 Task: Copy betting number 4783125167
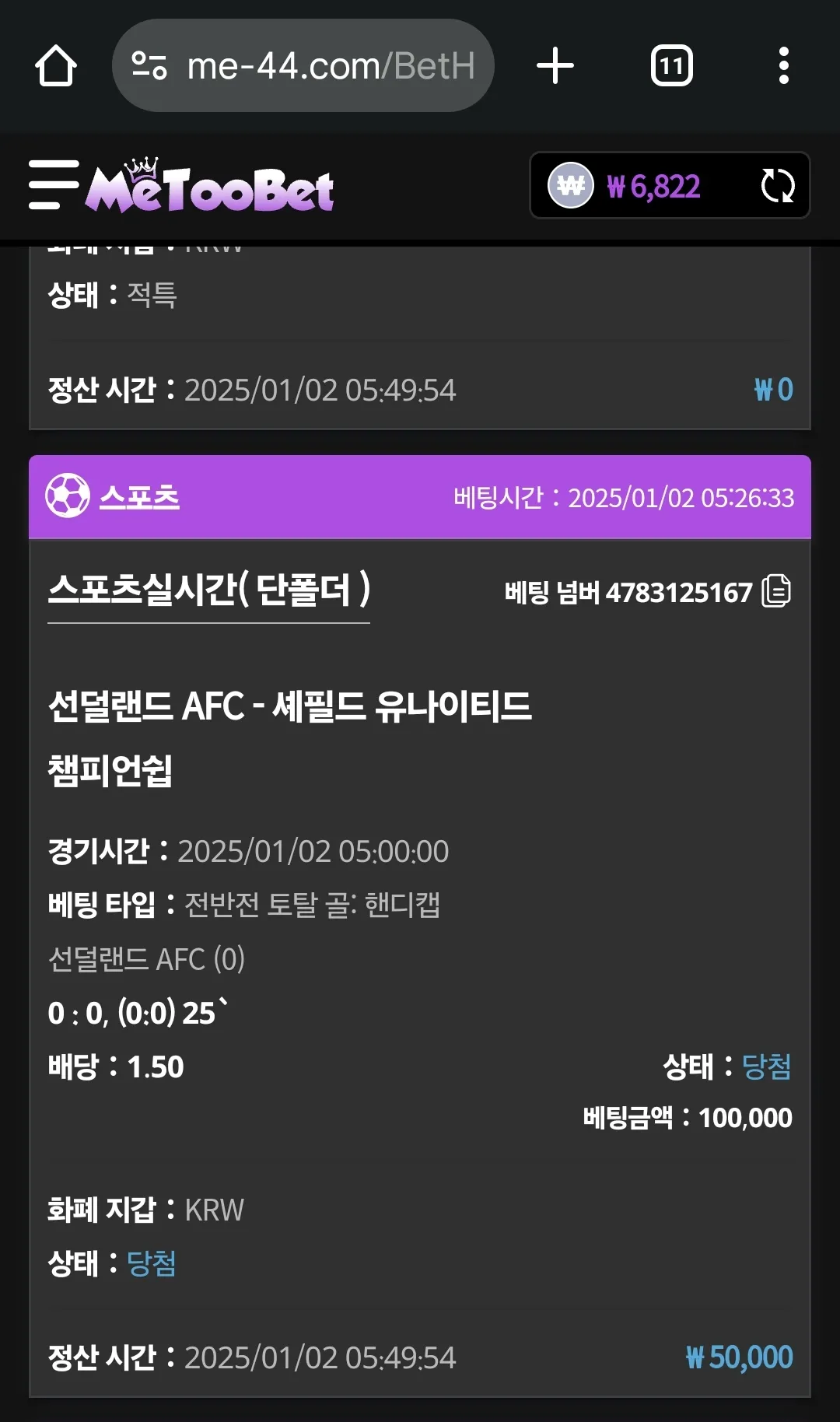tap(776, 591)
